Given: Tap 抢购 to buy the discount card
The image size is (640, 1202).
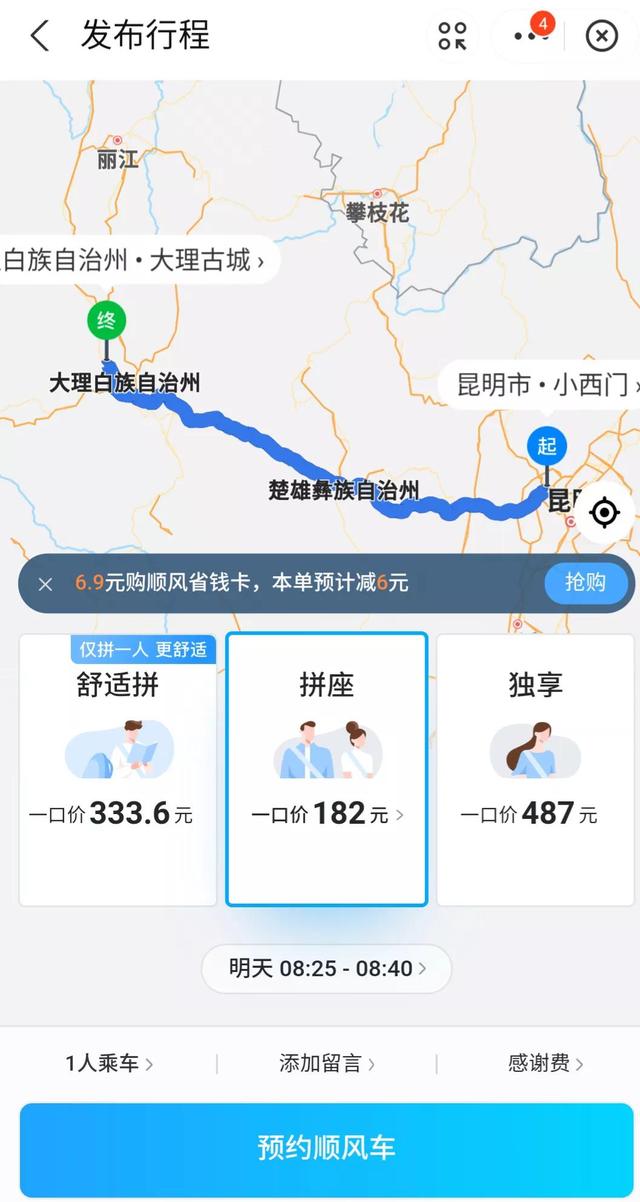Looking at the screenshot, I should (x=586, y=583).
